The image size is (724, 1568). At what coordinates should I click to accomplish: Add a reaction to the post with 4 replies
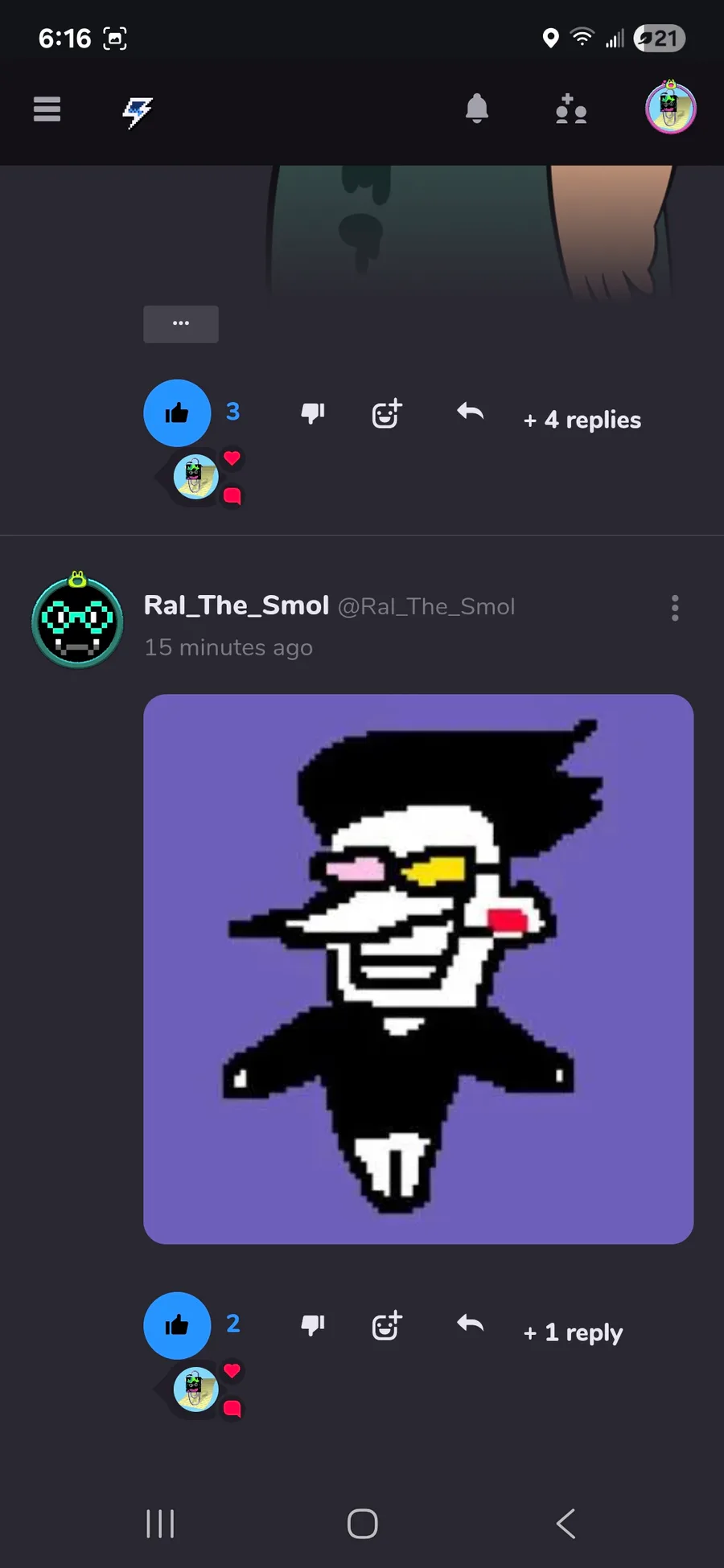pyautogui.click(x=387, y=413)
